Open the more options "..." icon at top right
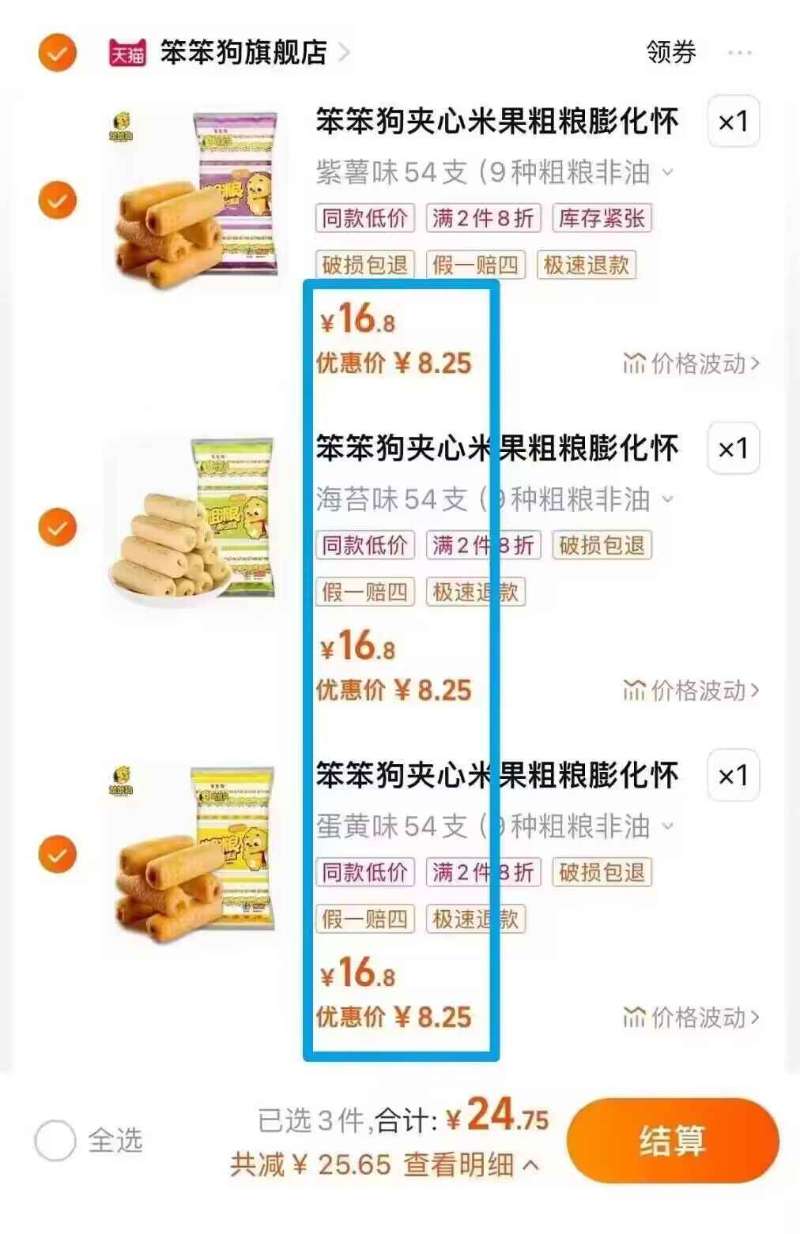The image size is (800, 1234). (x=740, y=50)
